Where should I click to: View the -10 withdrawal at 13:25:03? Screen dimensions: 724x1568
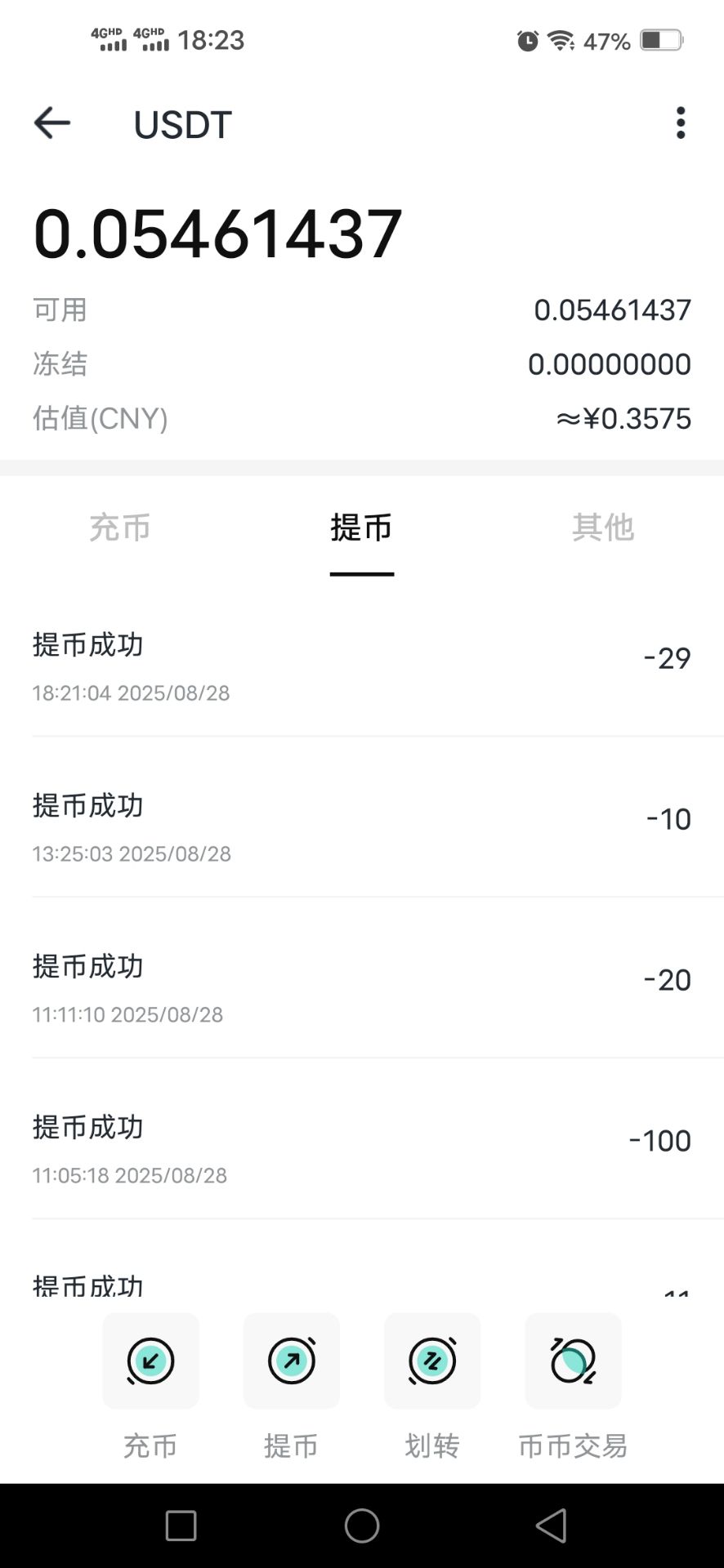(361, 826)
